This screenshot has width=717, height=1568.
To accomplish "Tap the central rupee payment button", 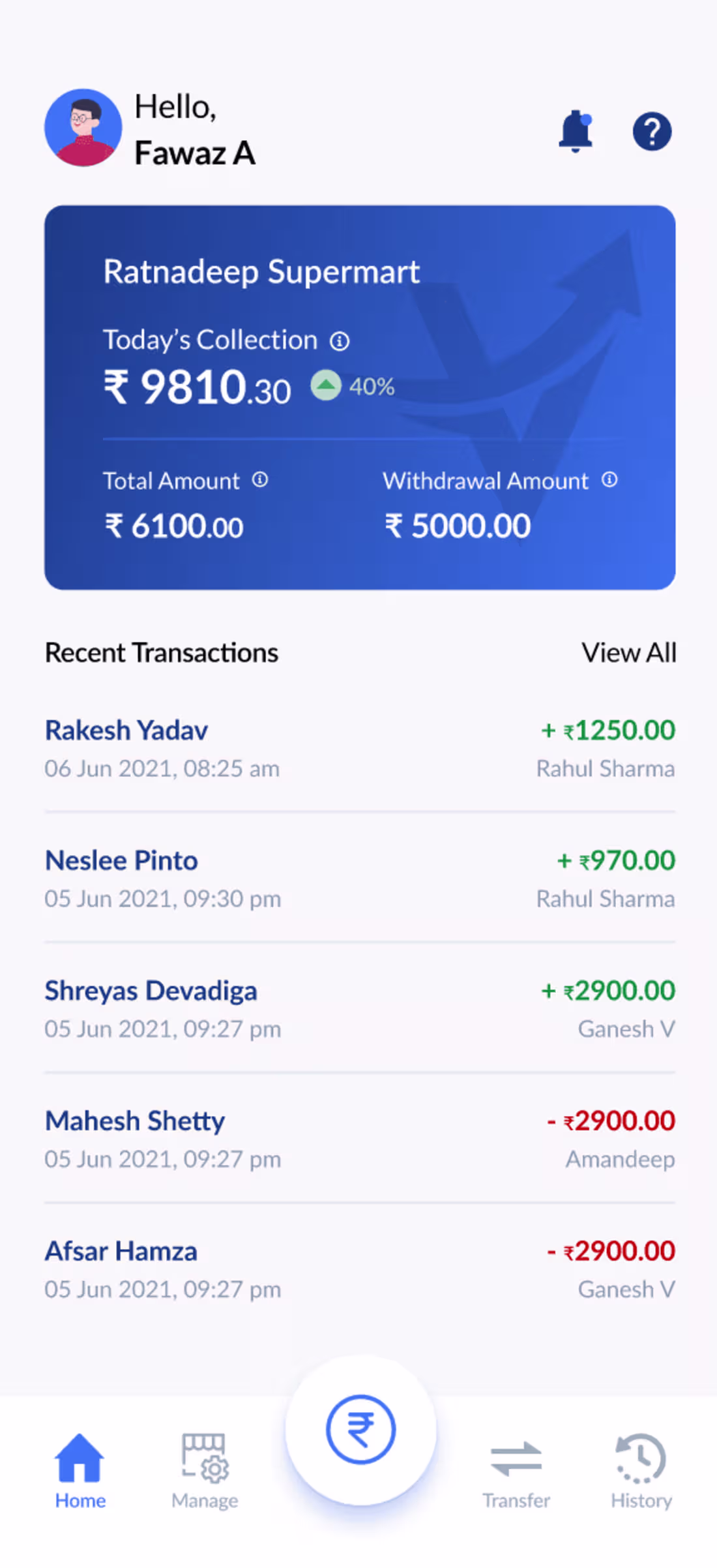I will point(359,1429).
